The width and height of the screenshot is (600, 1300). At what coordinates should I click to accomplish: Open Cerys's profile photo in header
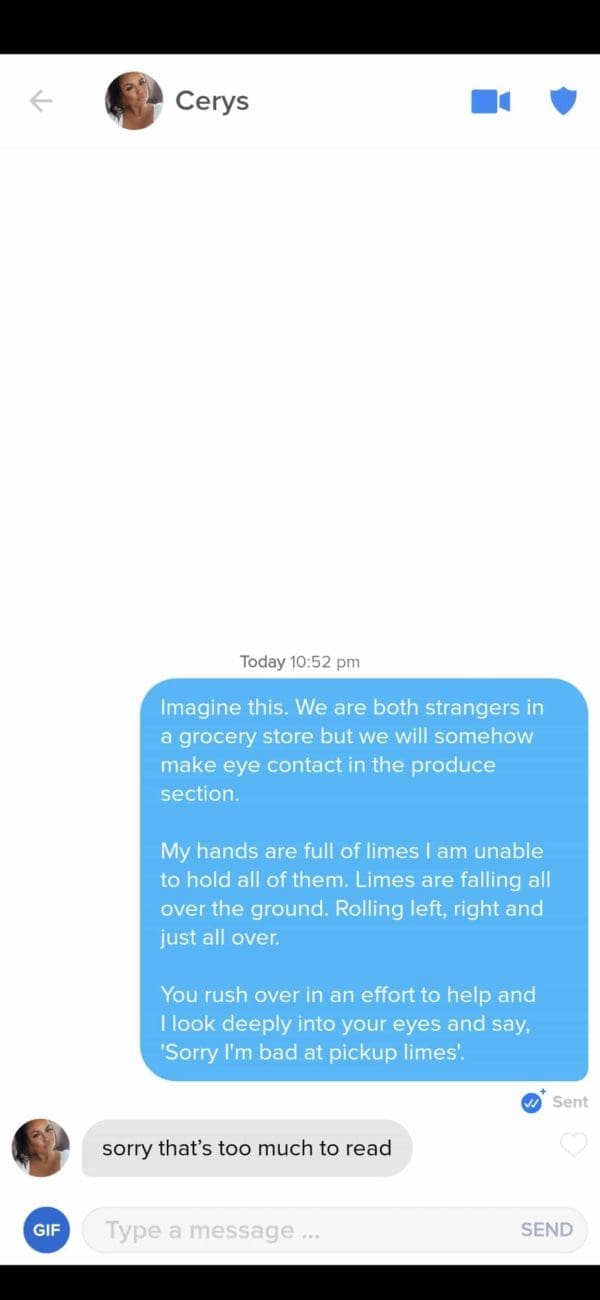[x=134, y=101]
